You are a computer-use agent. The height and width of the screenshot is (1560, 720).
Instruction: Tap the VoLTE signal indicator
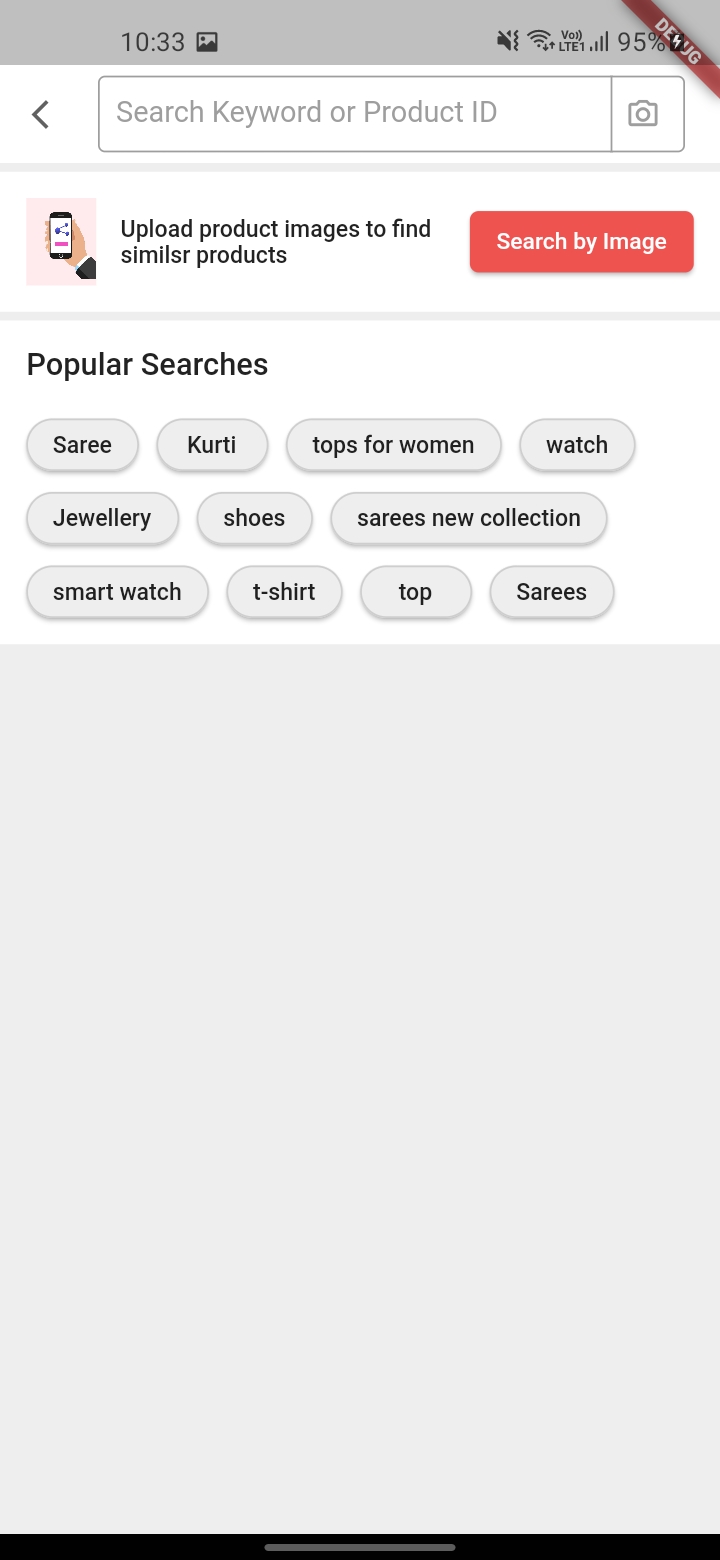pos(570,40)
